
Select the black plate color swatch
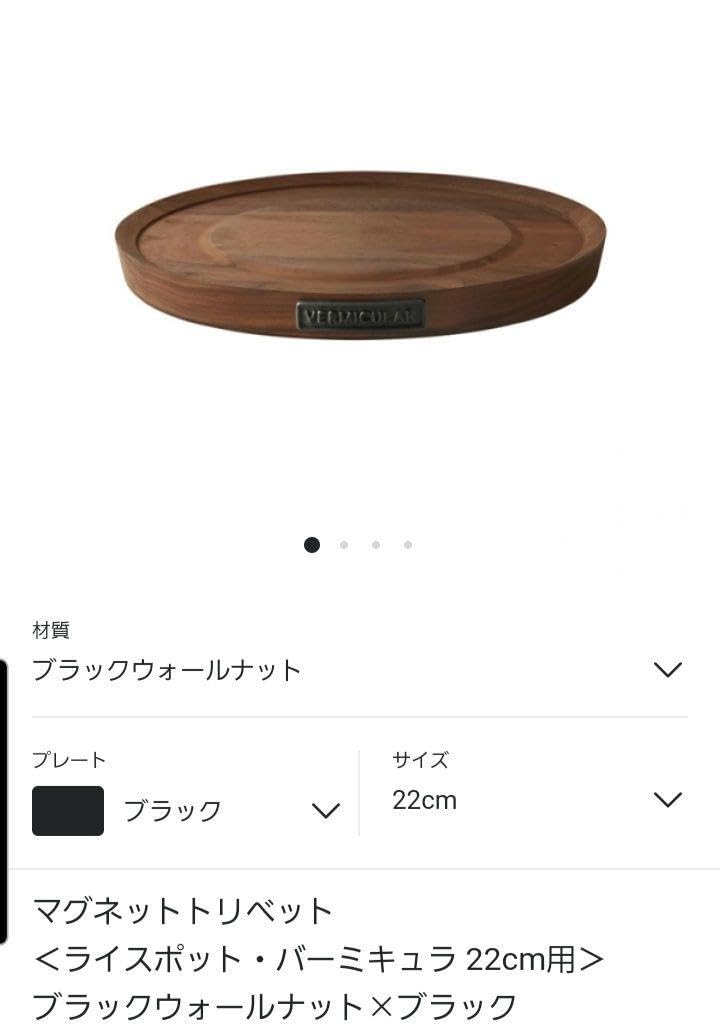coord(67,810)
